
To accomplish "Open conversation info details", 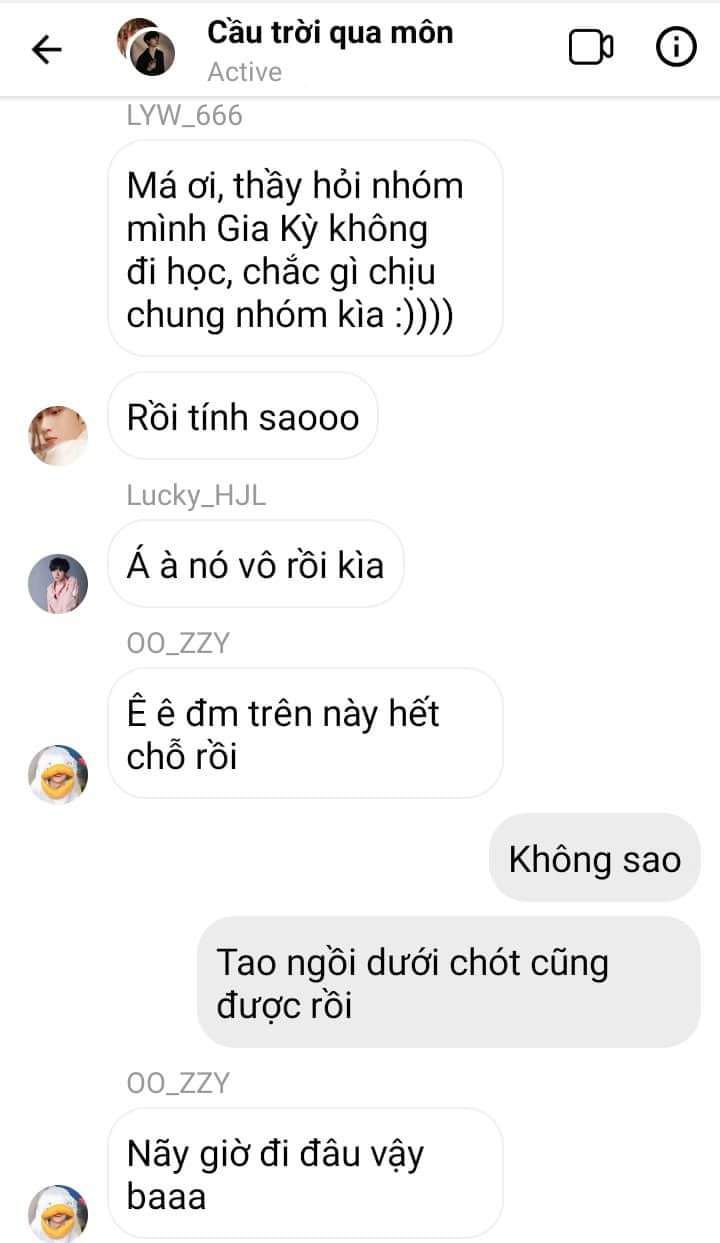I will (x=675, y=48).
